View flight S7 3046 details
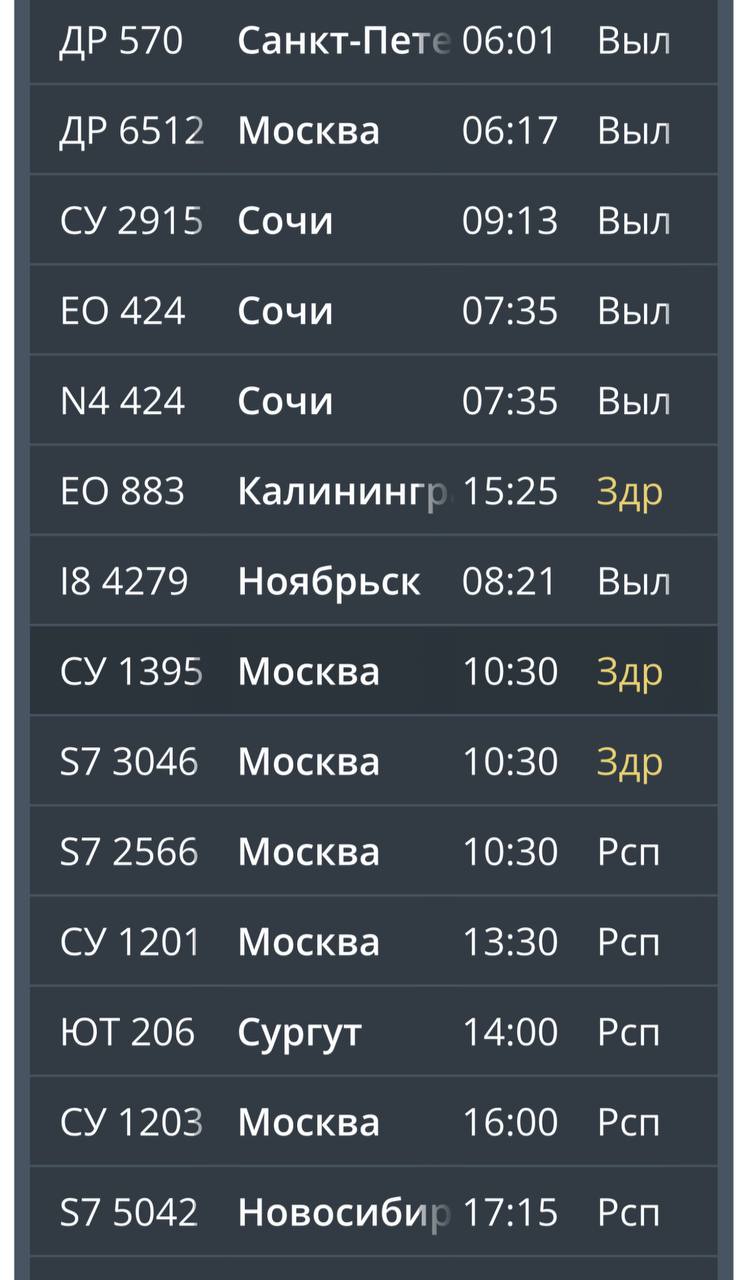Image resolution: width=743 pixels, height=1280 pixels. [x=372, y=761]
